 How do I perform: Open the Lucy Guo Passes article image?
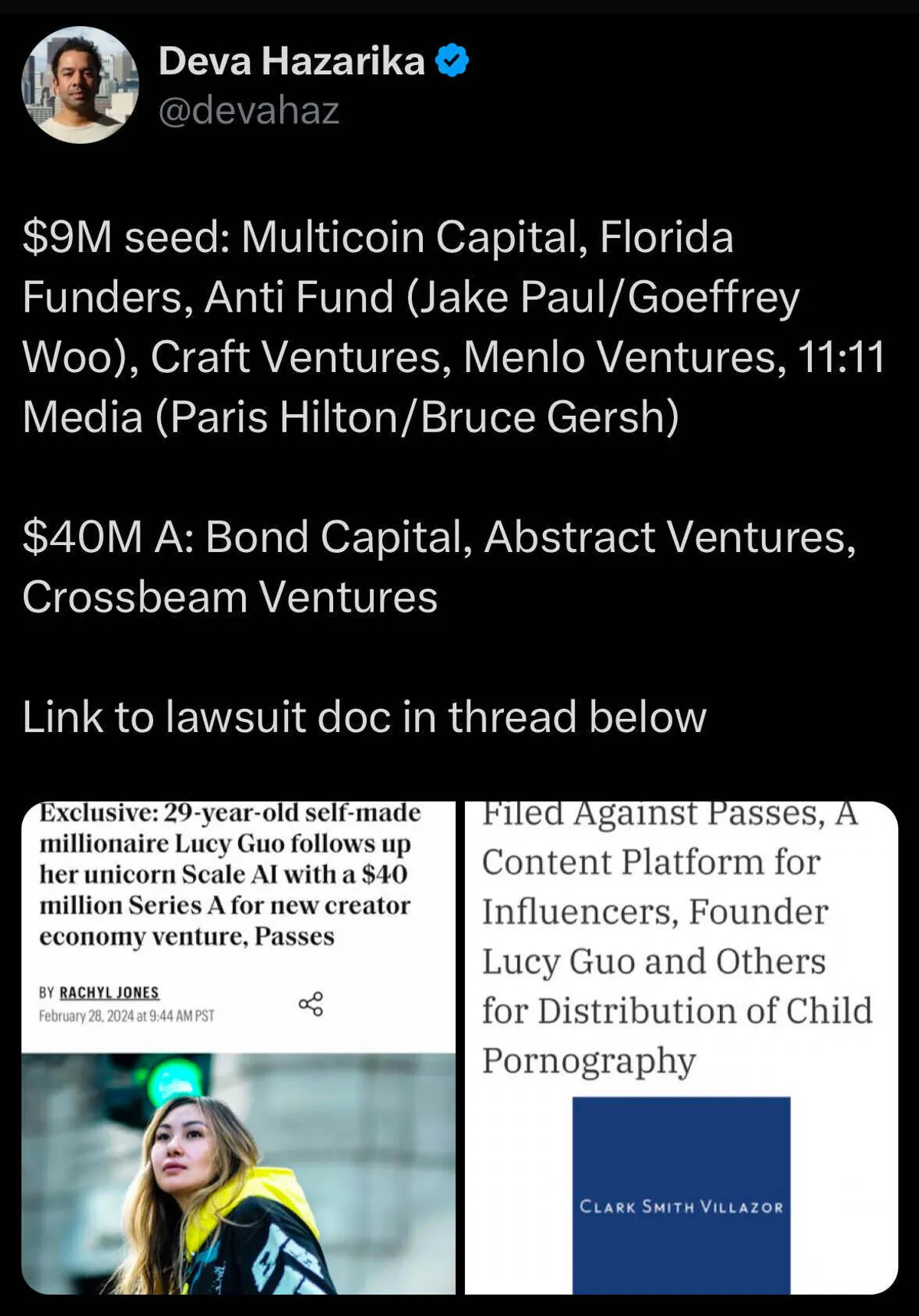[x=238, y=1047]
